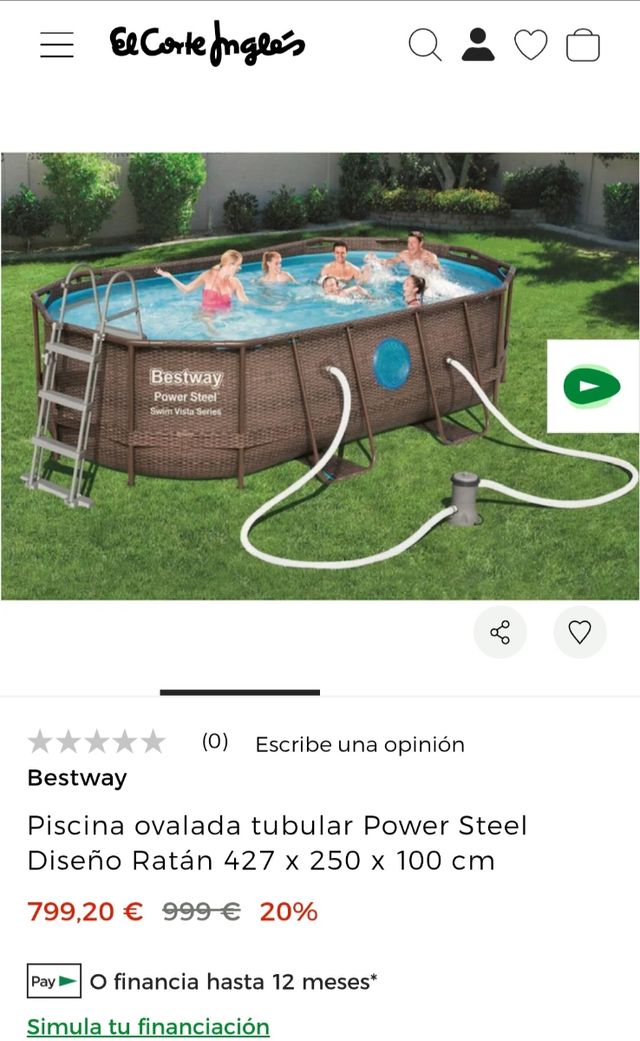Viewport: 640px width, 1041px height.
Task: Tap Escribe una opinión link
Action: [x=360, y=744]
